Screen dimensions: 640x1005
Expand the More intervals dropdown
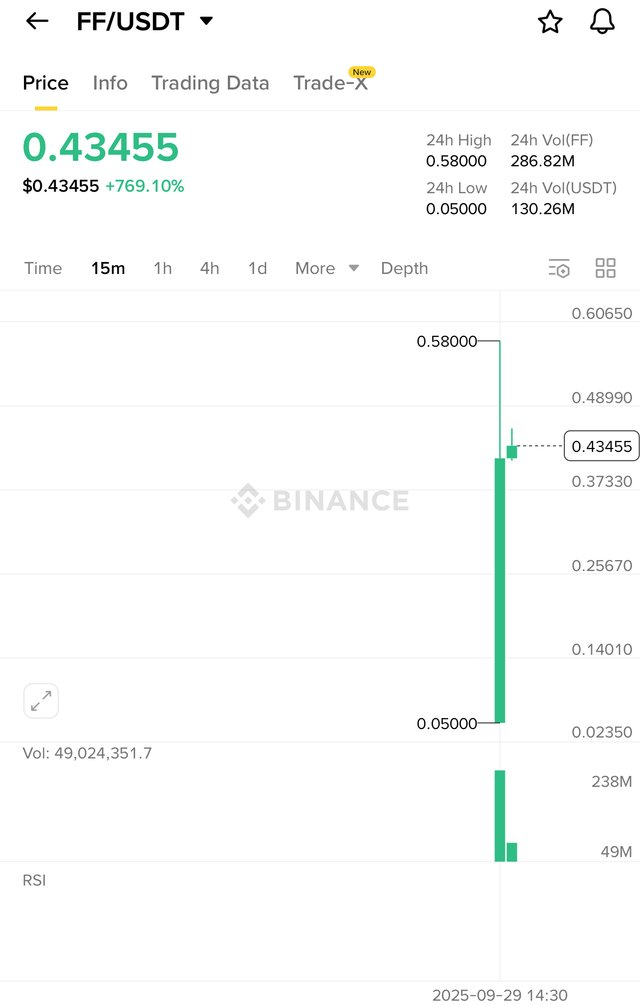tap(326, 268)
